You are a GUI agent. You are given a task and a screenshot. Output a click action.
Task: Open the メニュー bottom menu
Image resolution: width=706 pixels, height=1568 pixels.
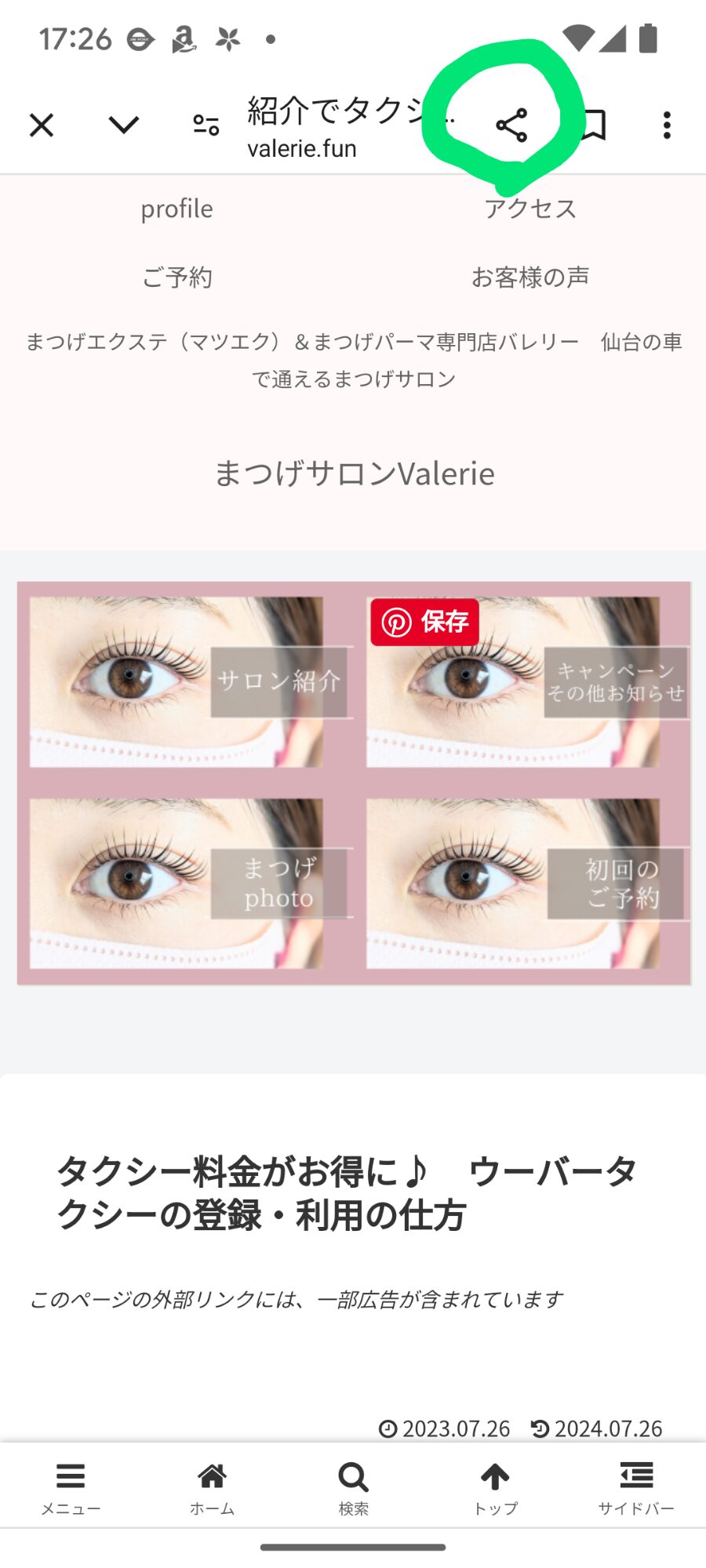click(x=71, y=1487)
